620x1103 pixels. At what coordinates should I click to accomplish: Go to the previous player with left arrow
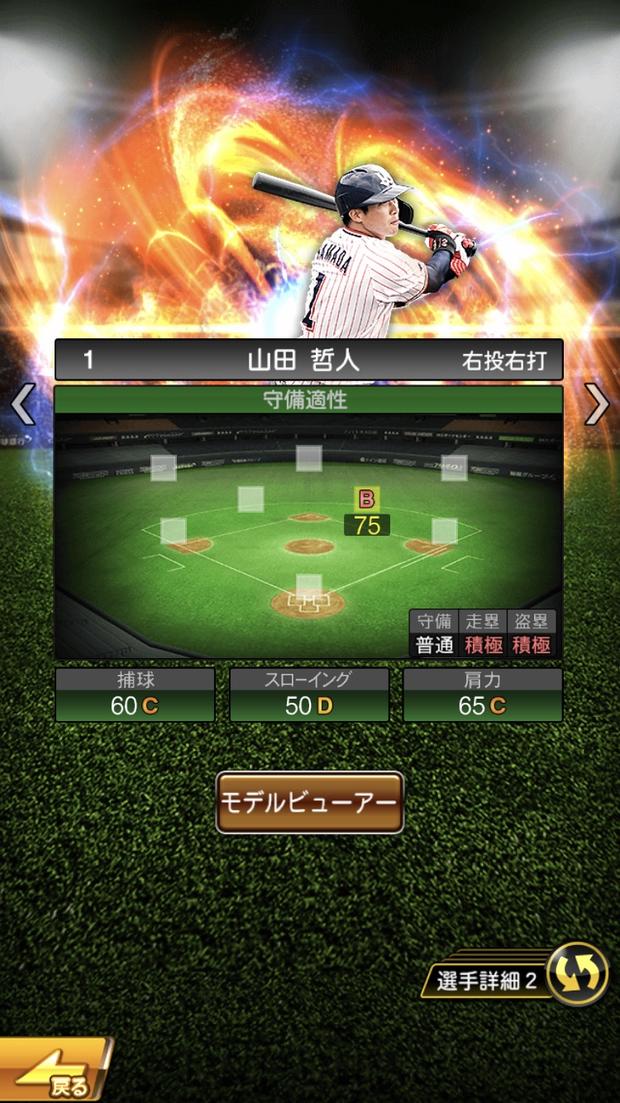(23, 404)
